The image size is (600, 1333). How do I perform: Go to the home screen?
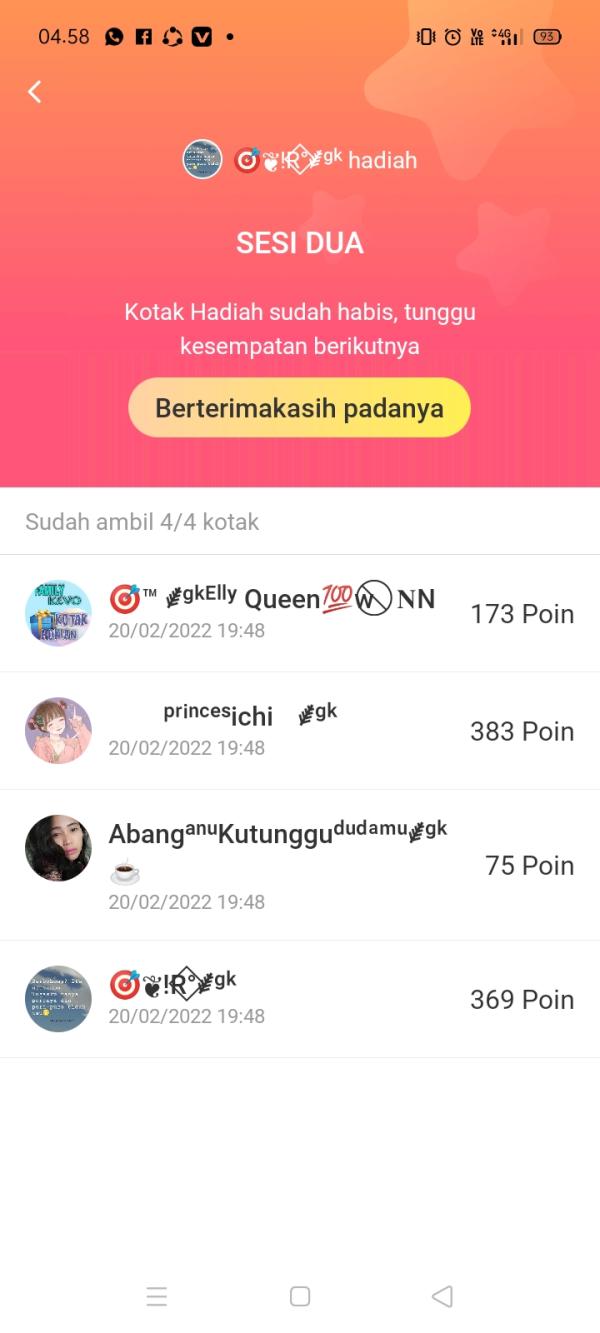(x=300, y=1297)
